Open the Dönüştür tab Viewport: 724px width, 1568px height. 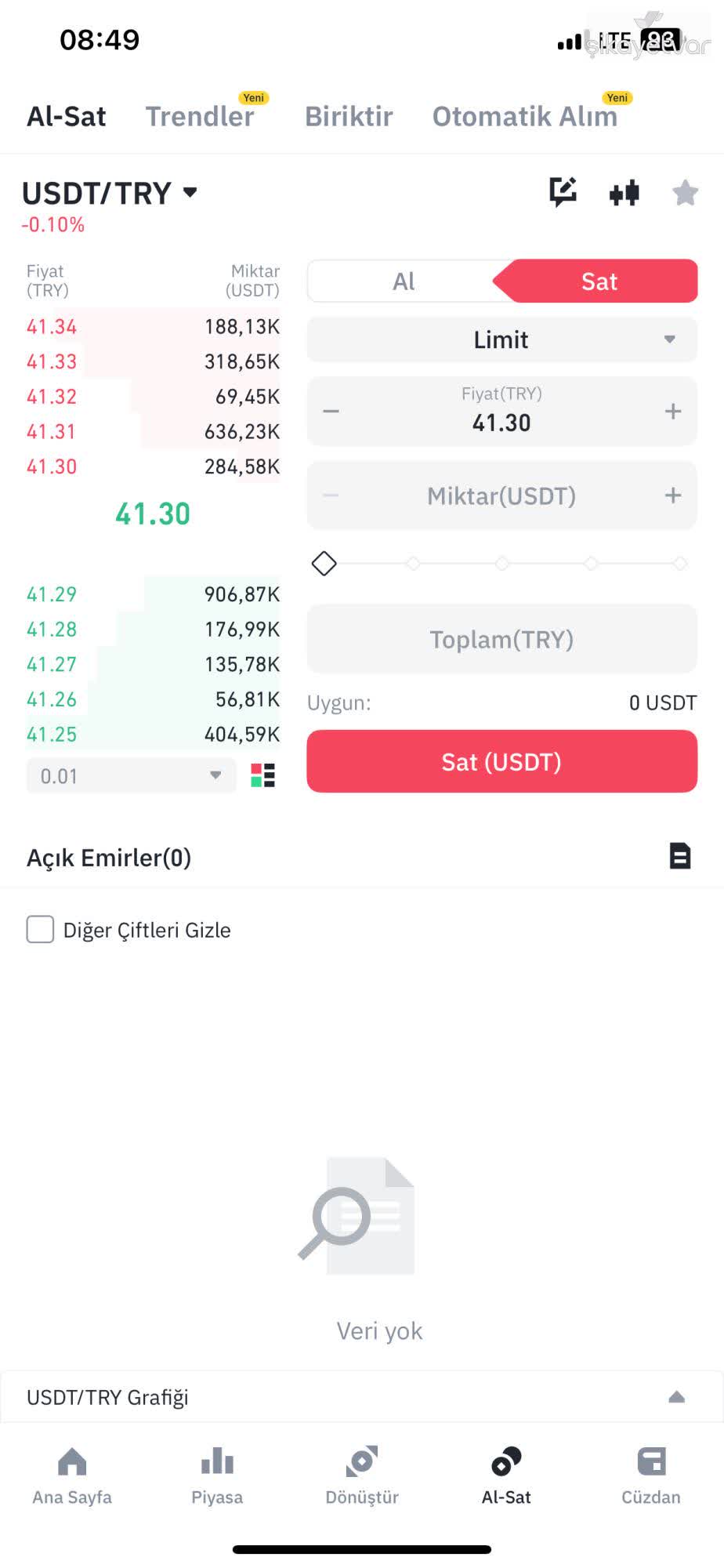pyautogui.click(x=362, y=1475)
